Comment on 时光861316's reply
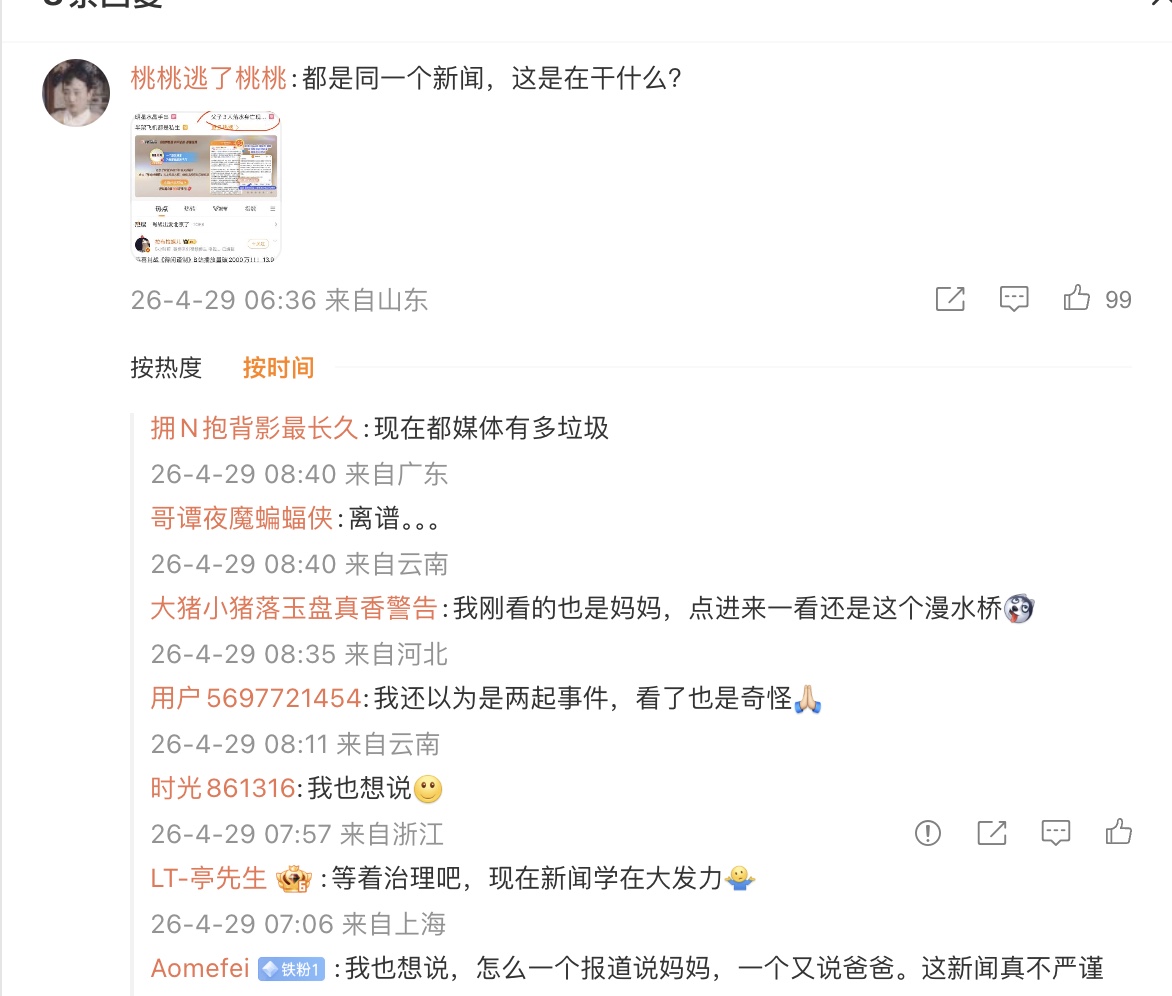This screenshot has height=996, width=1172. (x=1056, y=832)
